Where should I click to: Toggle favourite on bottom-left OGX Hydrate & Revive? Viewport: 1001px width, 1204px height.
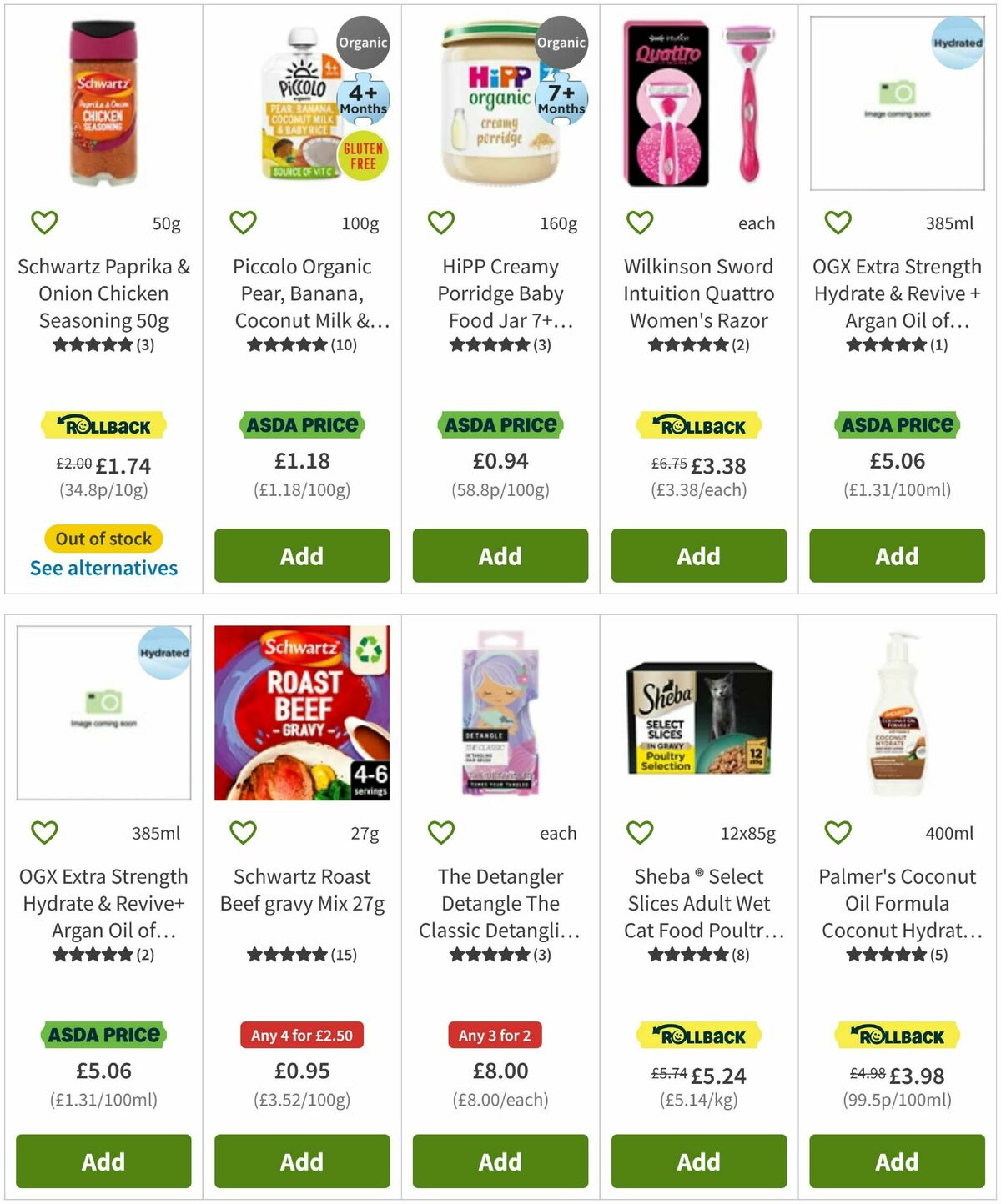click(x=44, y=831)
